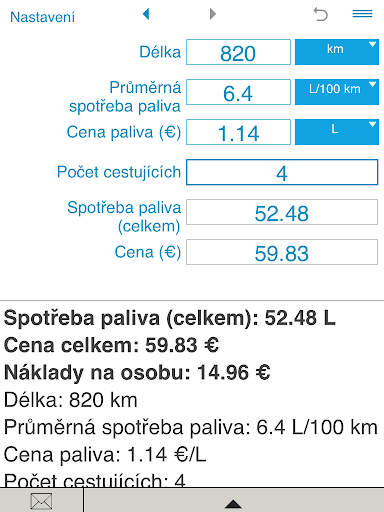Edit the Délka value 820

[x=238, y=52]
